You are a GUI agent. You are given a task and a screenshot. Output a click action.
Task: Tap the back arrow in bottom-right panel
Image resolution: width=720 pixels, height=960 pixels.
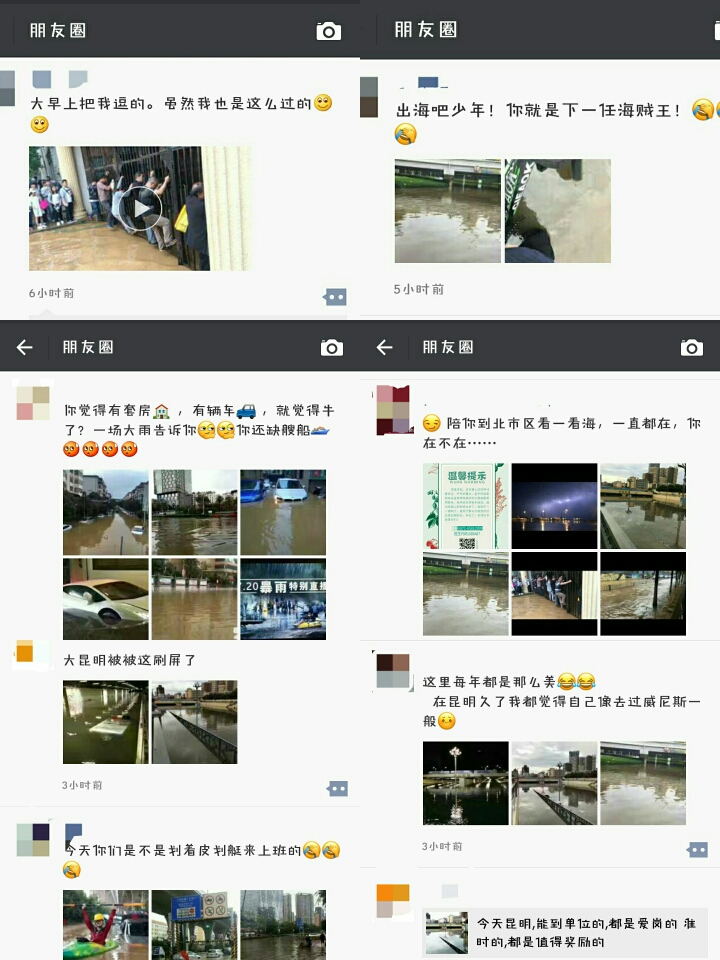click(x=384, y=347)
